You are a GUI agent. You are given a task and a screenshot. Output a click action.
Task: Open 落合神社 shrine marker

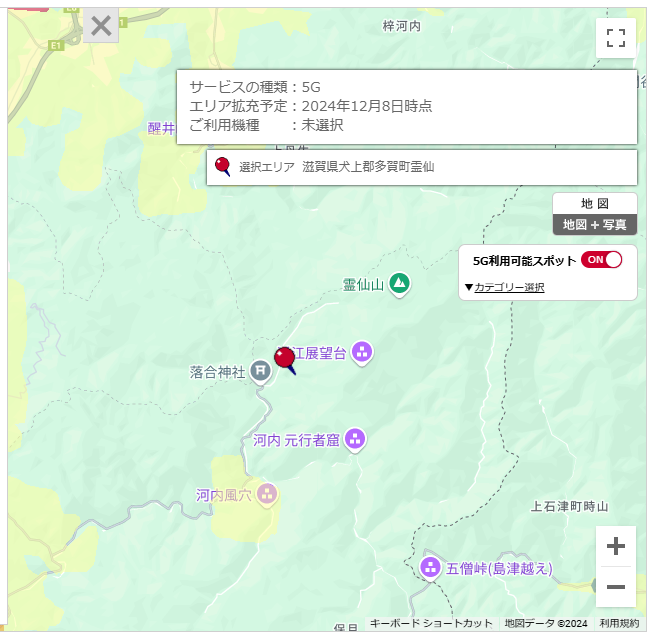pyautogui.click(x=260, y=372)
